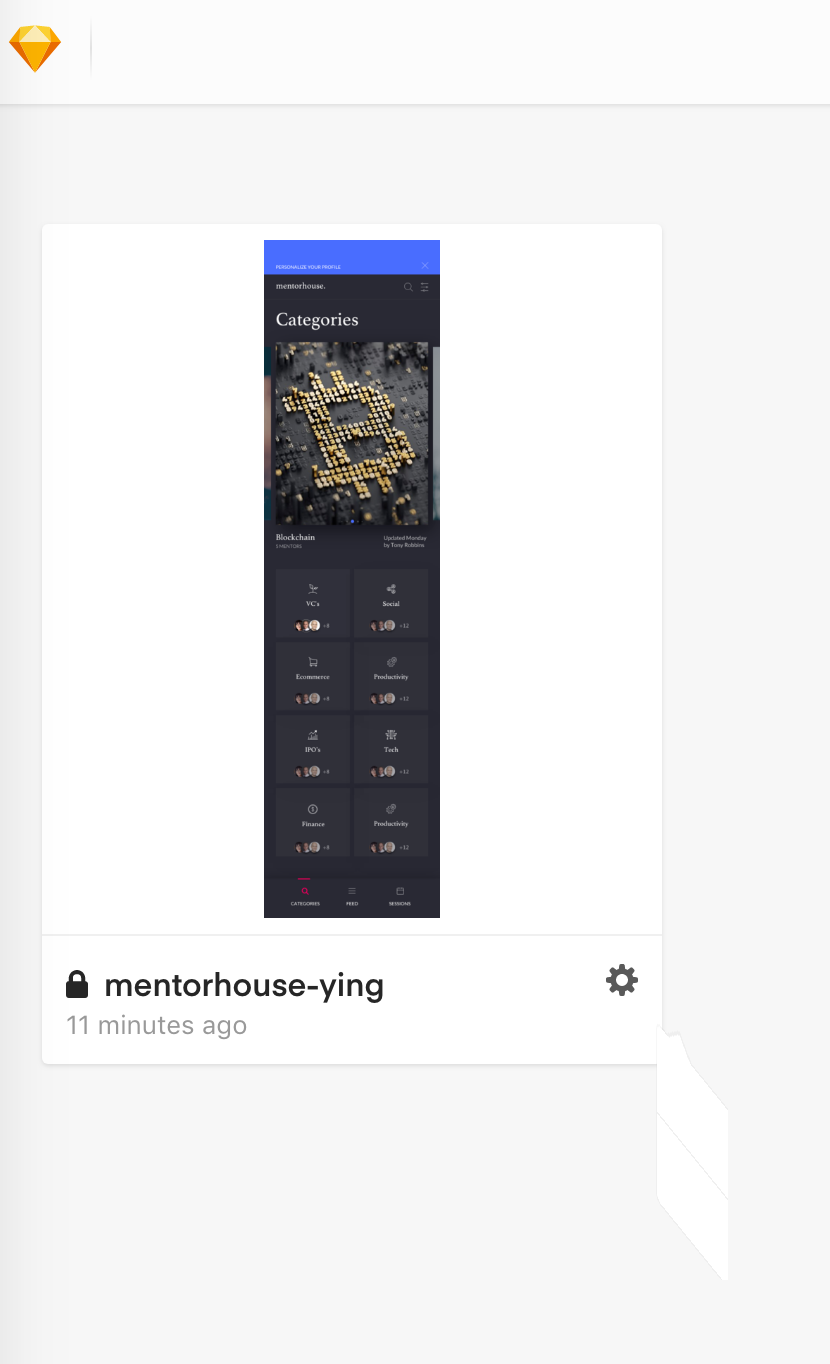The image size is (830, 1364).
Task: Open settings gear for mentorhouse-ying
Action: [622, 980]
